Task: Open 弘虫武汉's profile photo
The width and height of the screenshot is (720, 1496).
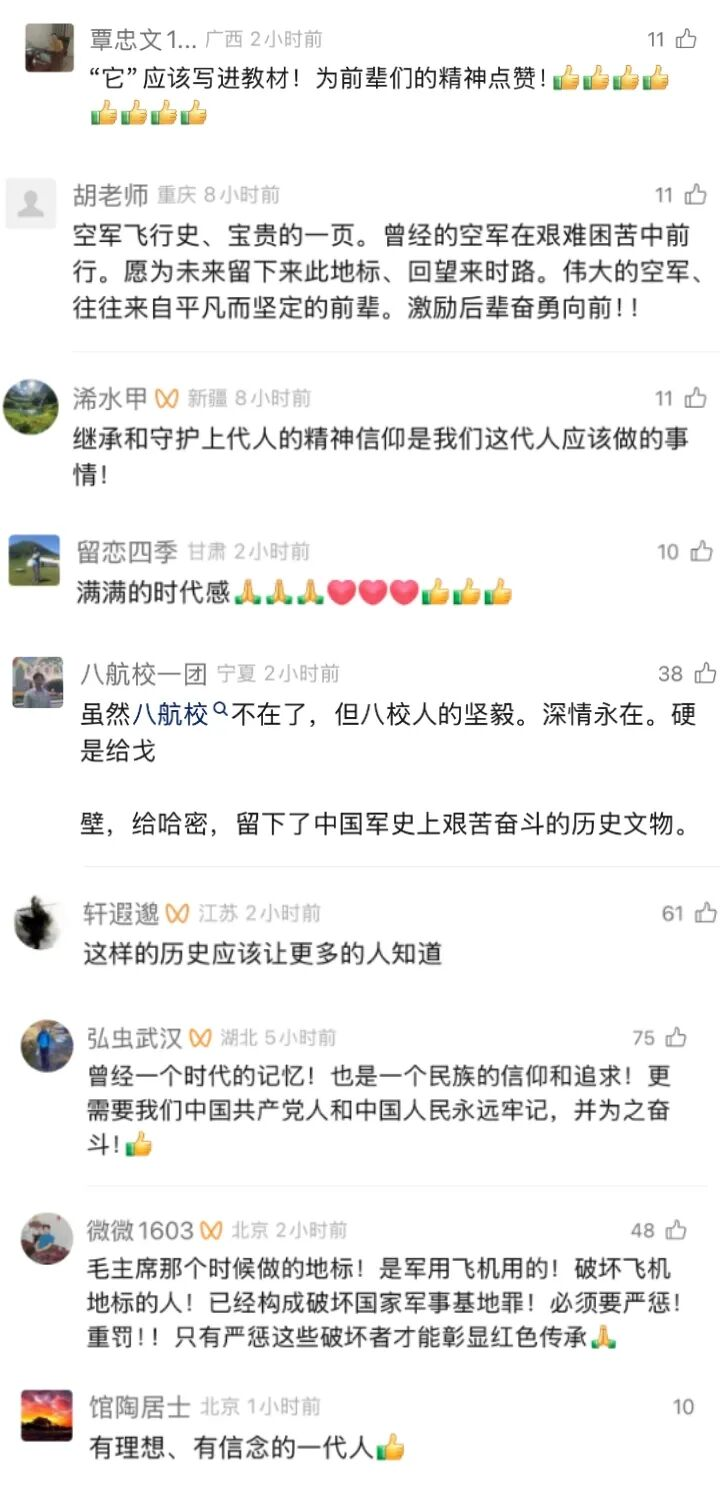Action: click(47, 1046)
